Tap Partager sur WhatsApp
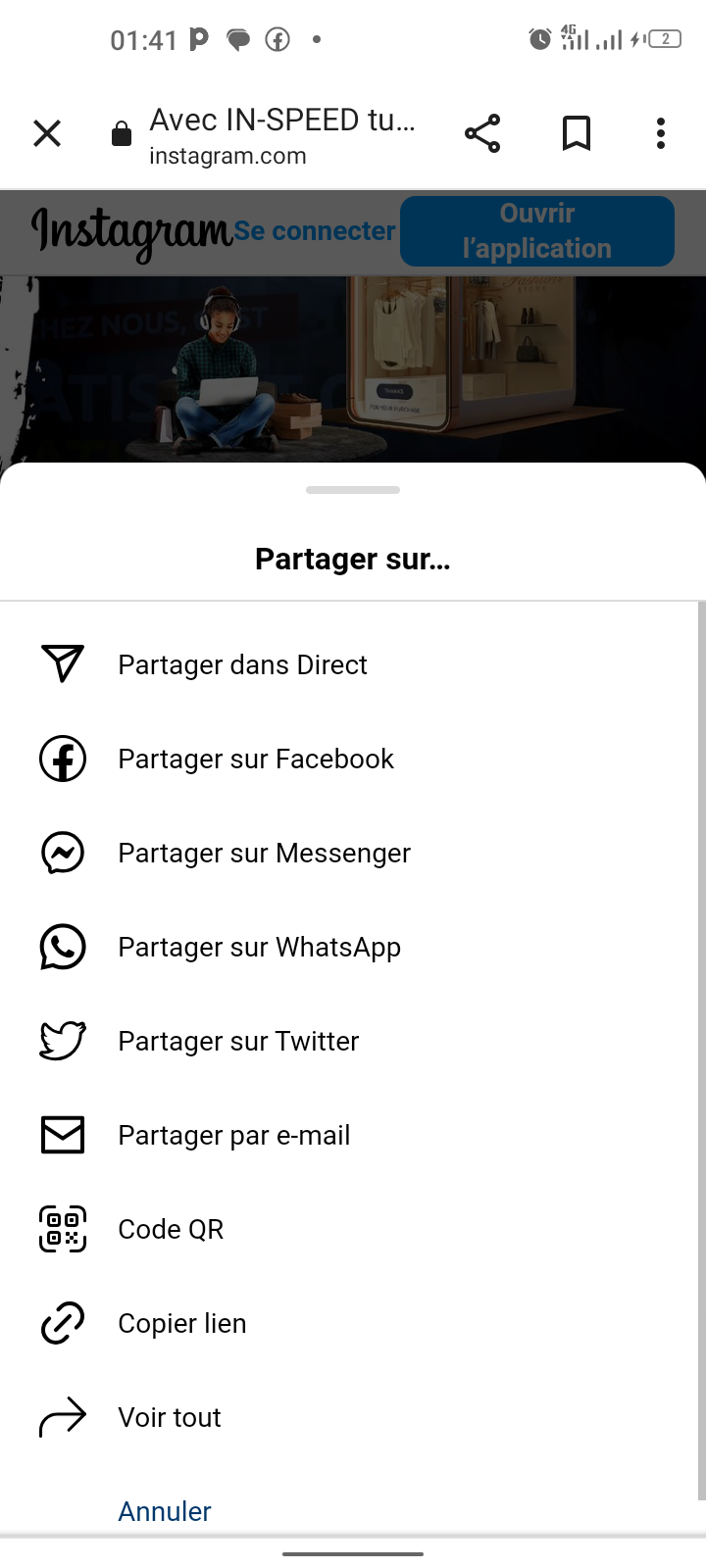This screenshot has width=706, height=1568. (x=259, y=947)
